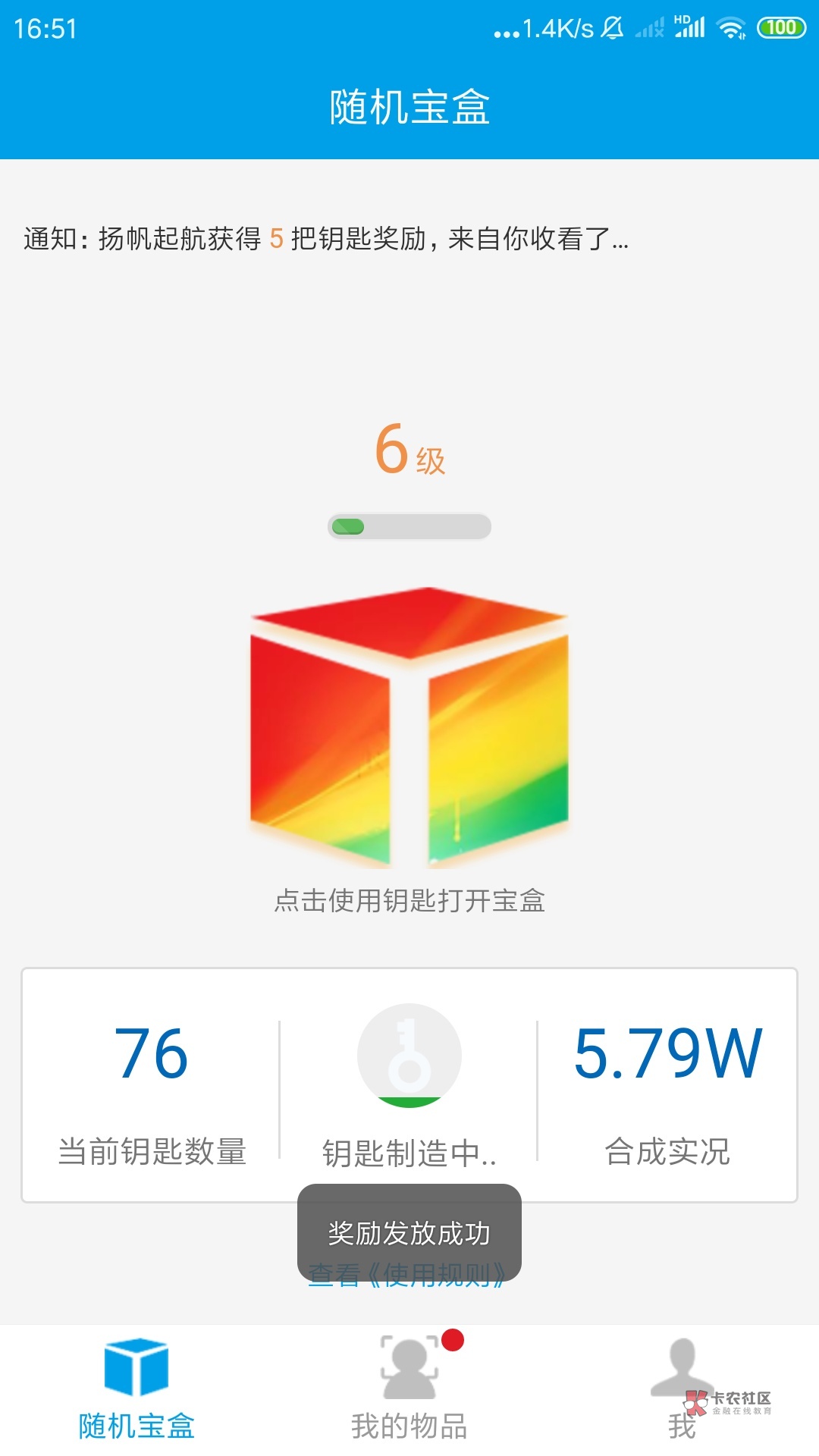The width and height of the screenshot is (819, 1456).
Task: Switch to the 我的物品 tab
Action: (409, 1389)
